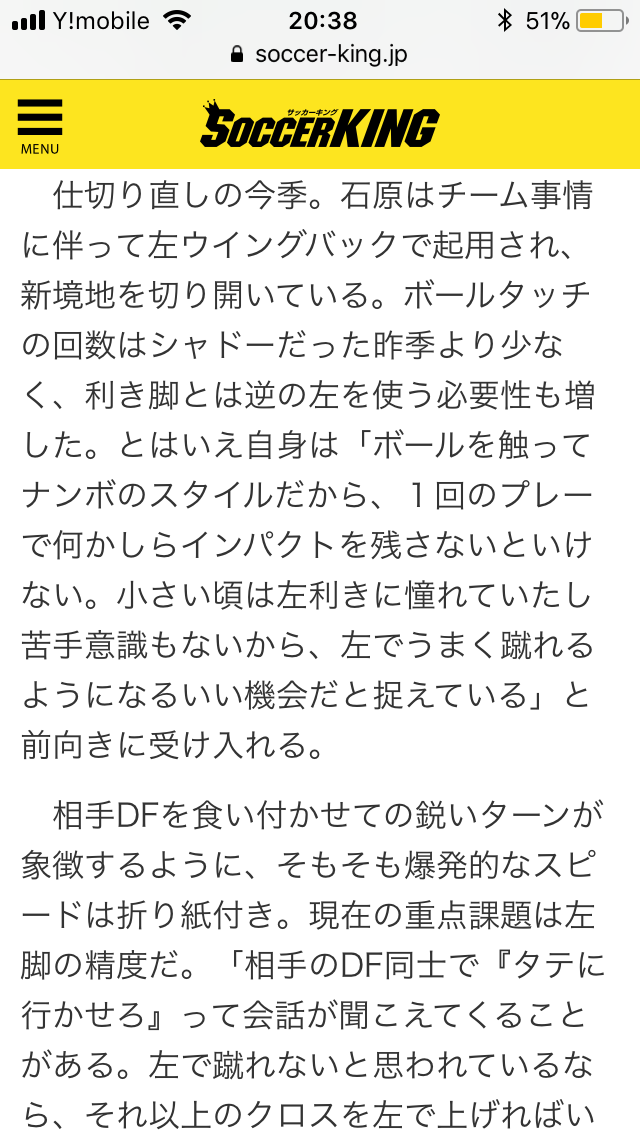Open the hamburger MENU button
640x1136 pixels.
click(40, 125)
